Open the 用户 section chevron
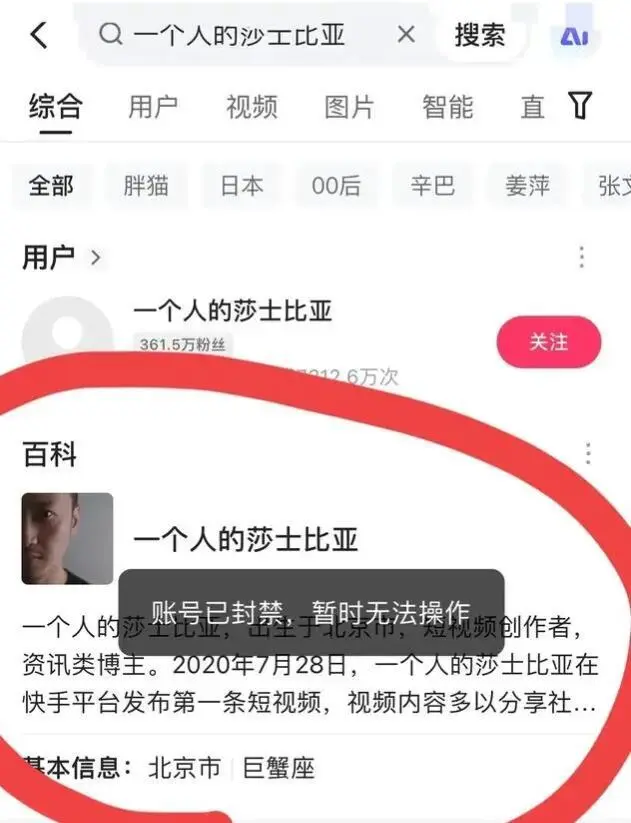The height and width of the screenshot is (823, 631). (x=96, y=258)
